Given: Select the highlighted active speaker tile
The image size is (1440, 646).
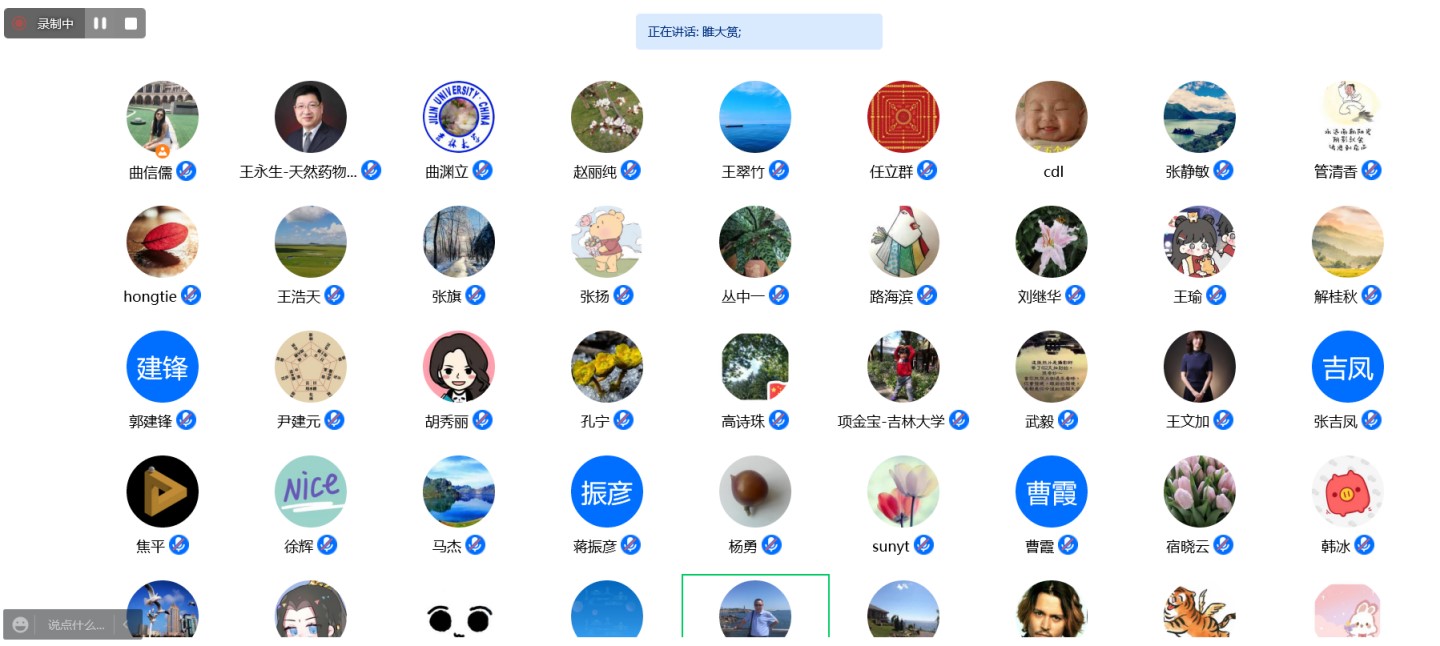Looking at the screenshot, I should tap(755, 608).
